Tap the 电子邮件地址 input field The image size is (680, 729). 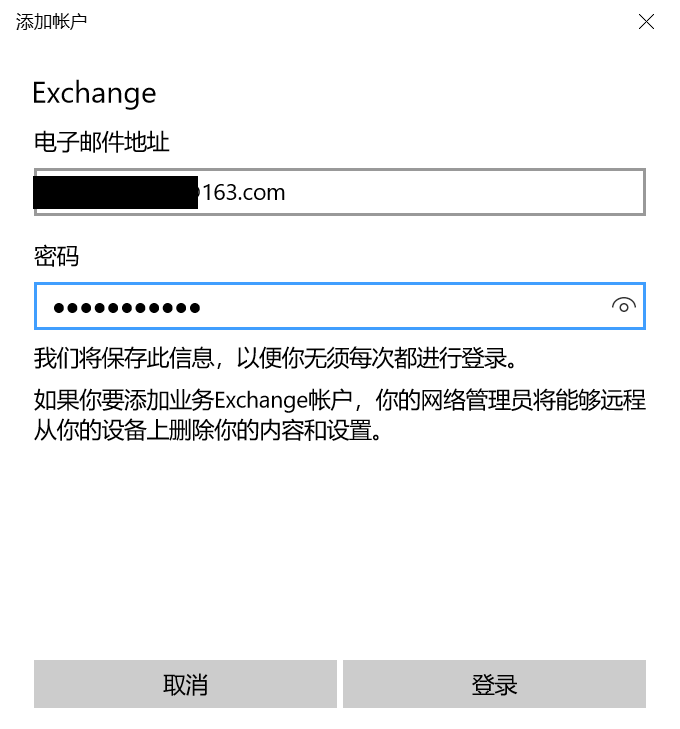point(420,192)
